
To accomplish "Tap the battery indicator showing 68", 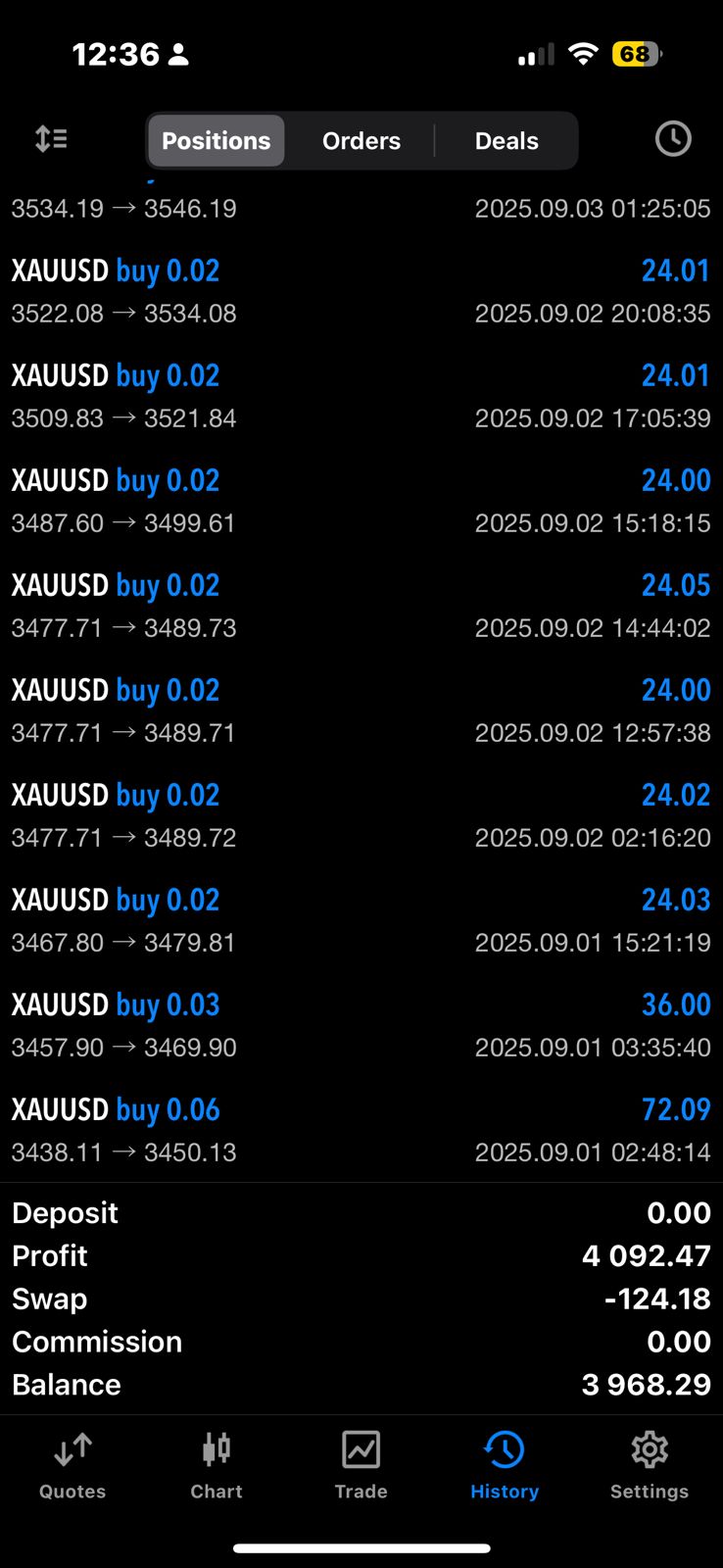I will click(x=637, y=54).
